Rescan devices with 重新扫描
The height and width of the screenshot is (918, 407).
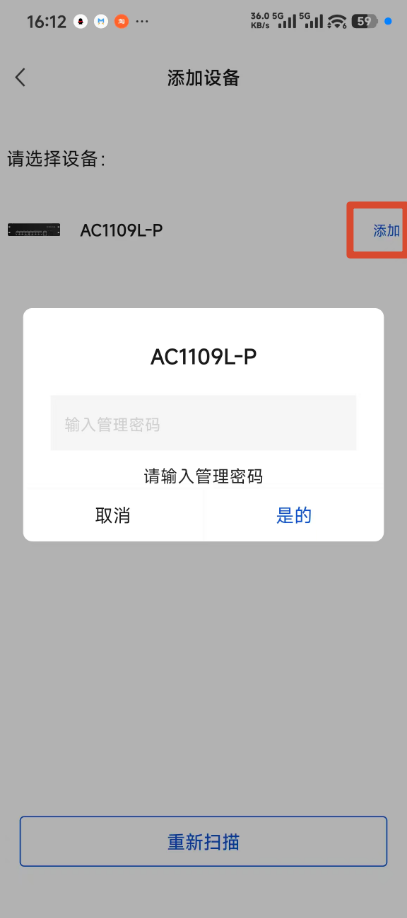tap(203, 841)
